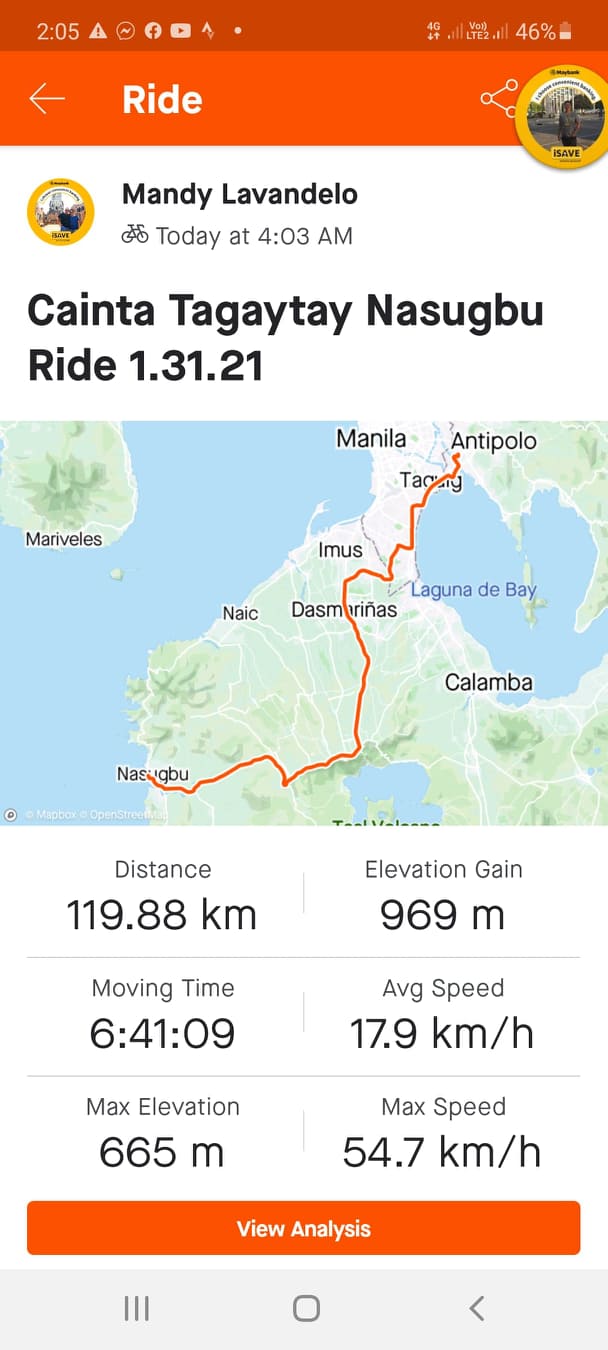Share this ride activity
Image resolution: width=608 pixels, height=1350 pixels.
[x=497, y=99]
